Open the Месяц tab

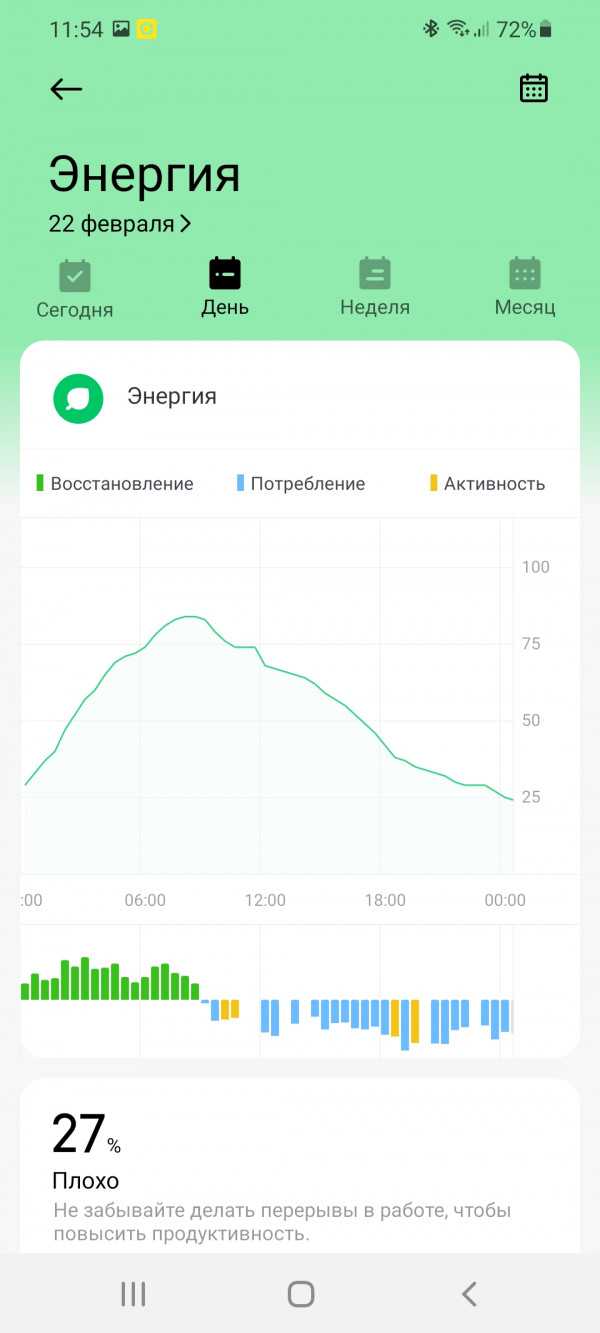coord(525,288)
